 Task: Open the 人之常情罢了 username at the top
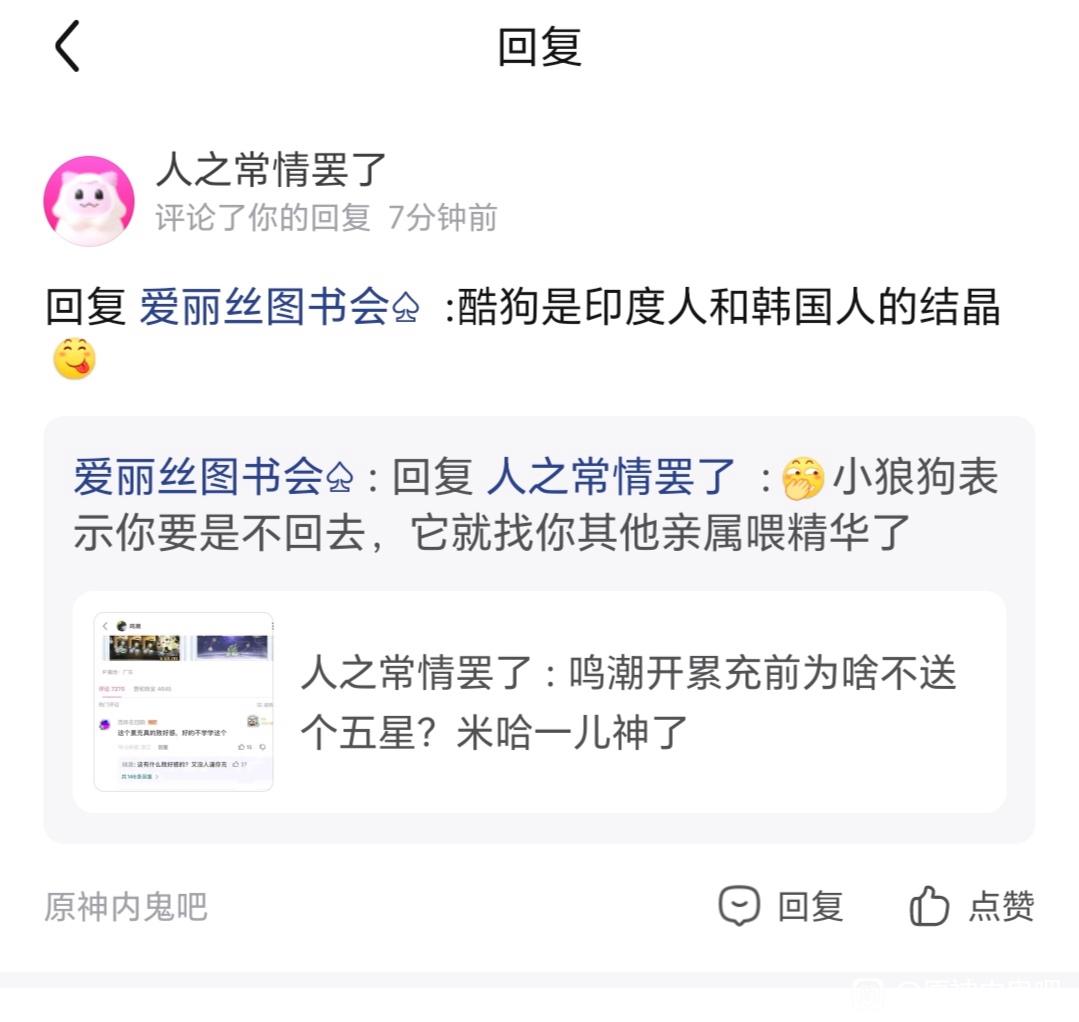(270, 170)
